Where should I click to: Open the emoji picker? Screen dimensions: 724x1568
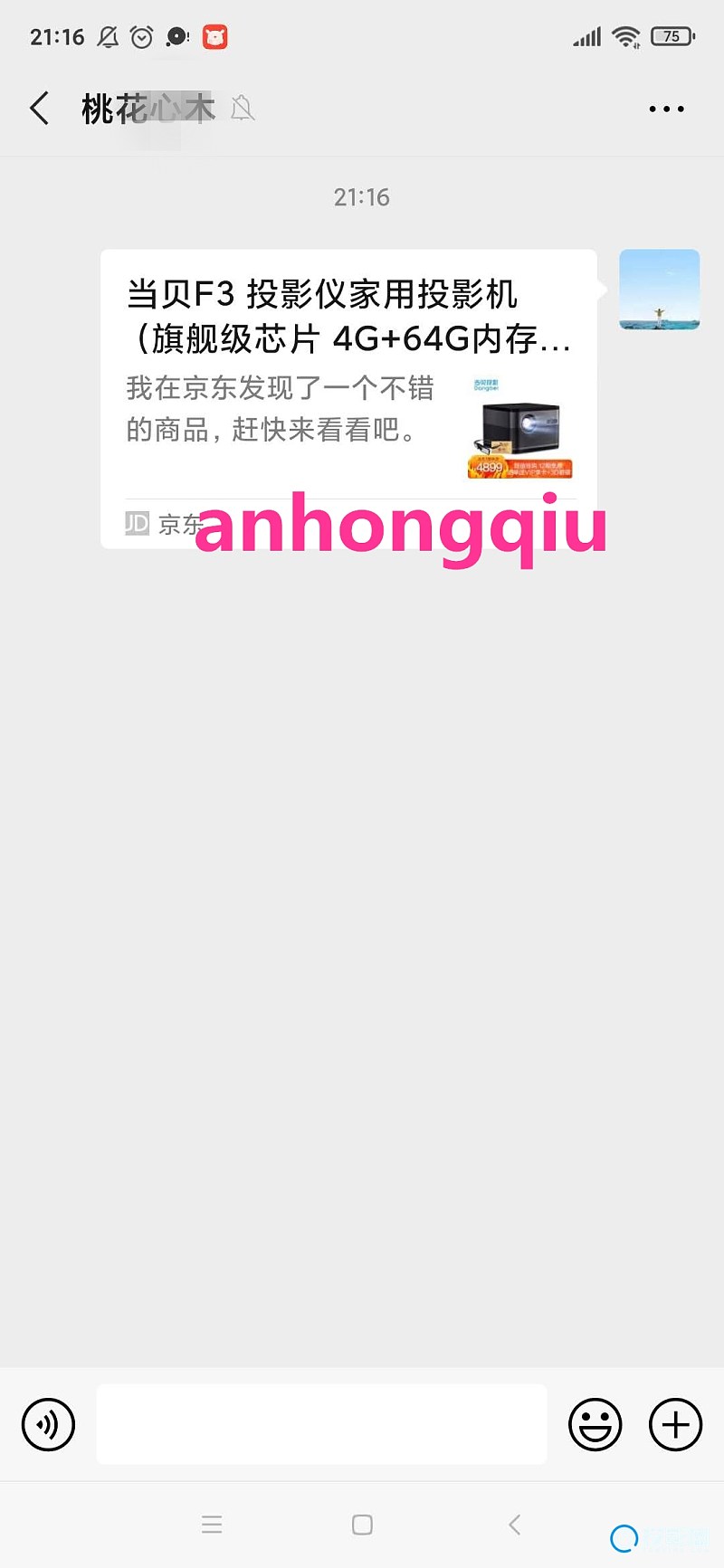(595, 1424)
